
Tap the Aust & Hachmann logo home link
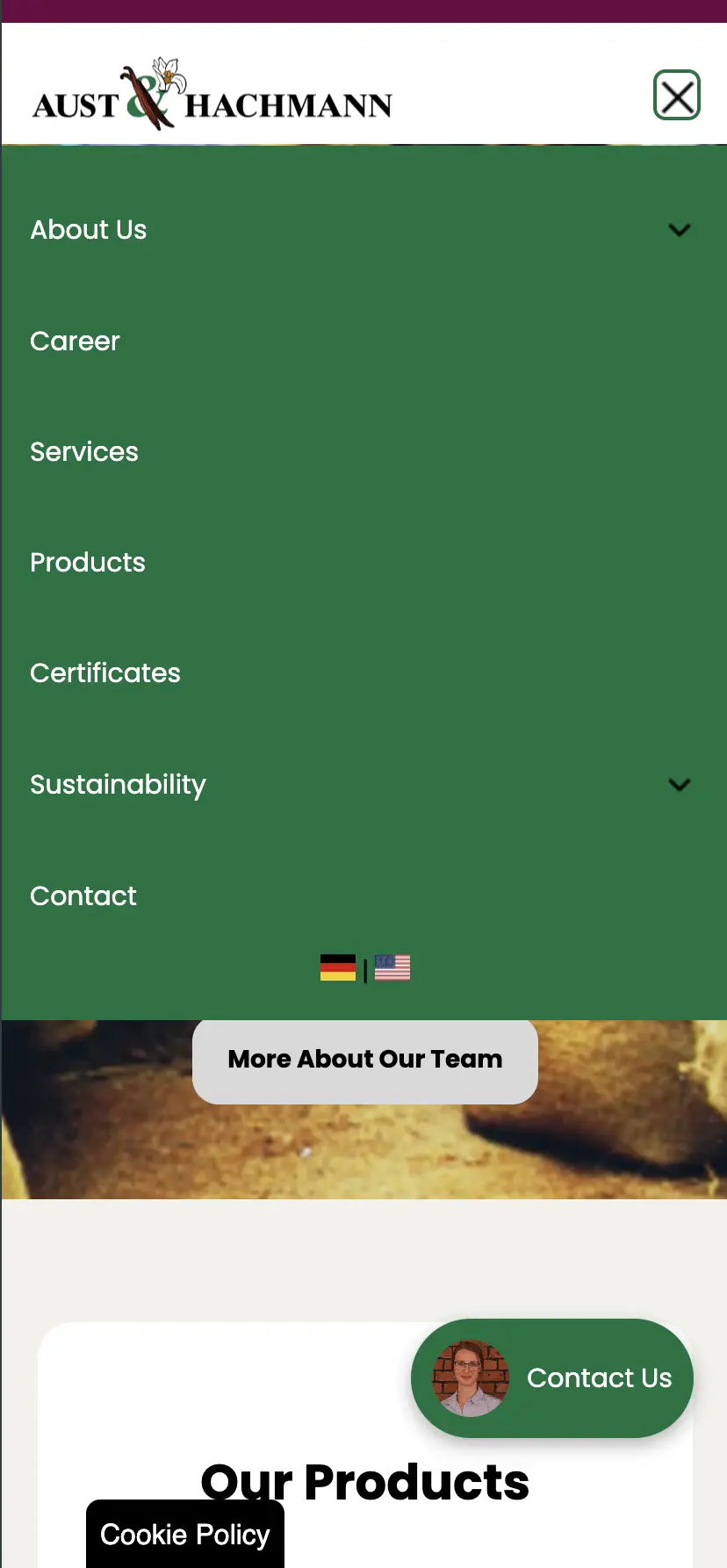click(x=212, y=95)
